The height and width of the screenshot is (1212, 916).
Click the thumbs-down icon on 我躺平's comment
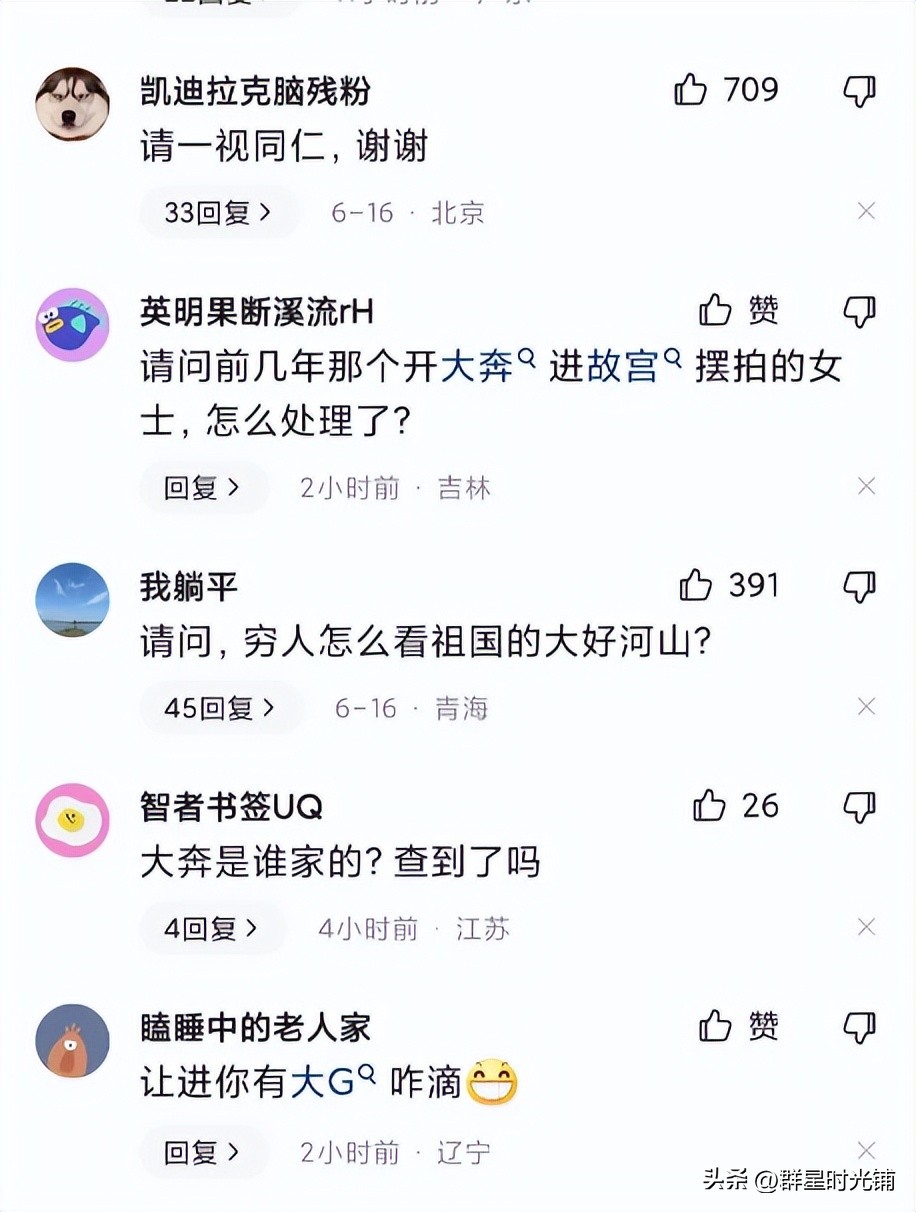[x=861, y=585]
